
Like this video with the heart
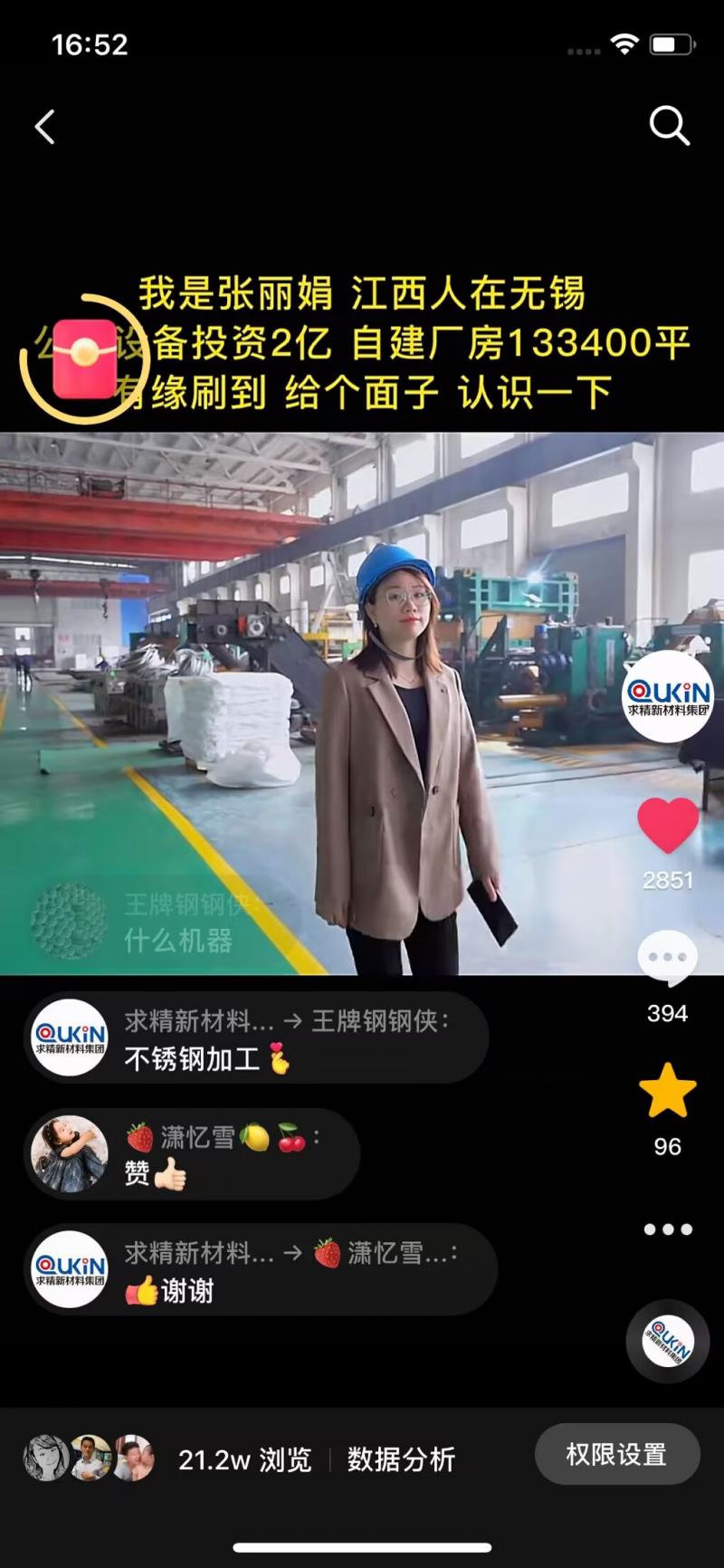pyautogui.click(x=668, y=825)
